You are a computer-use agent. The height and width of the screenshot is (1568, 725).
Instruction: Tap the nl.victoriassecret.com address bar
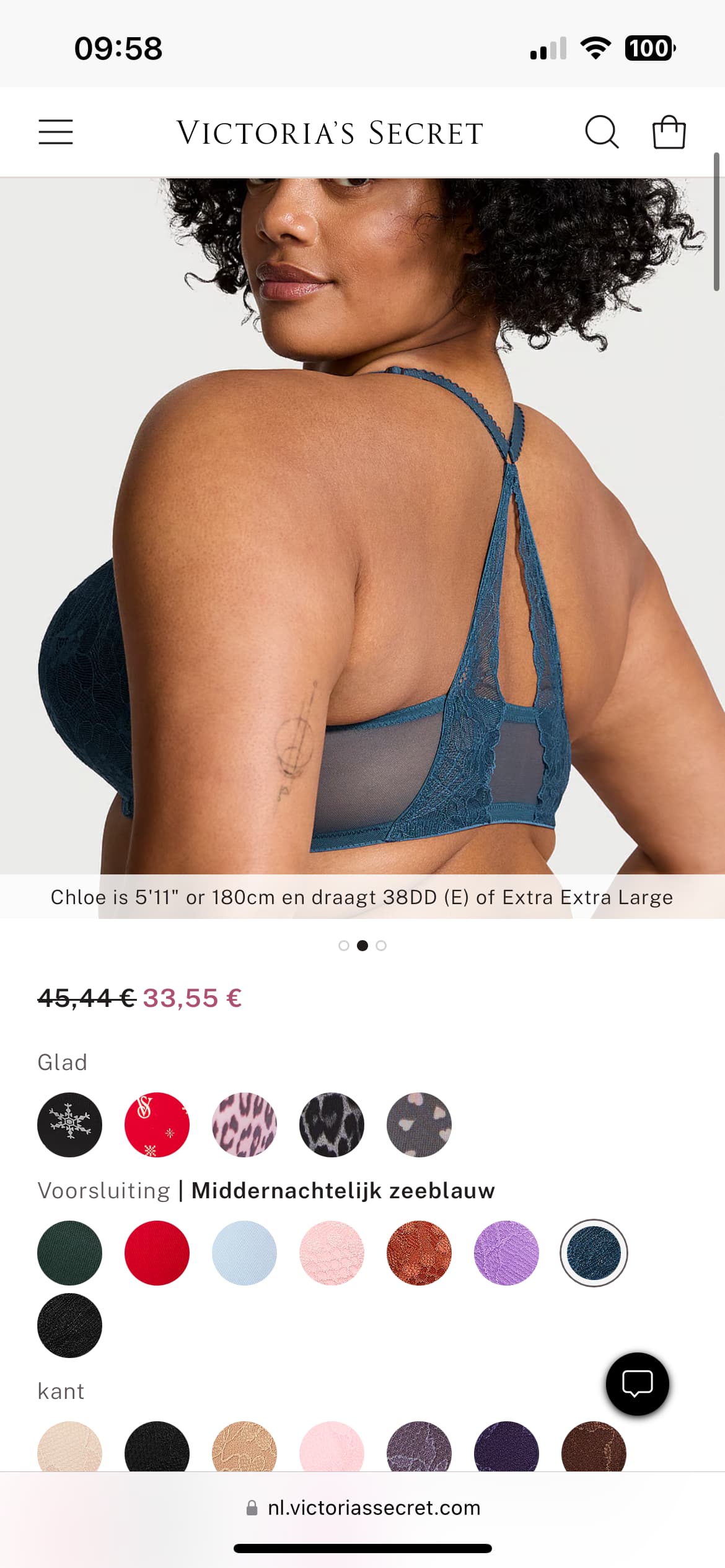tap(362, 1508)
